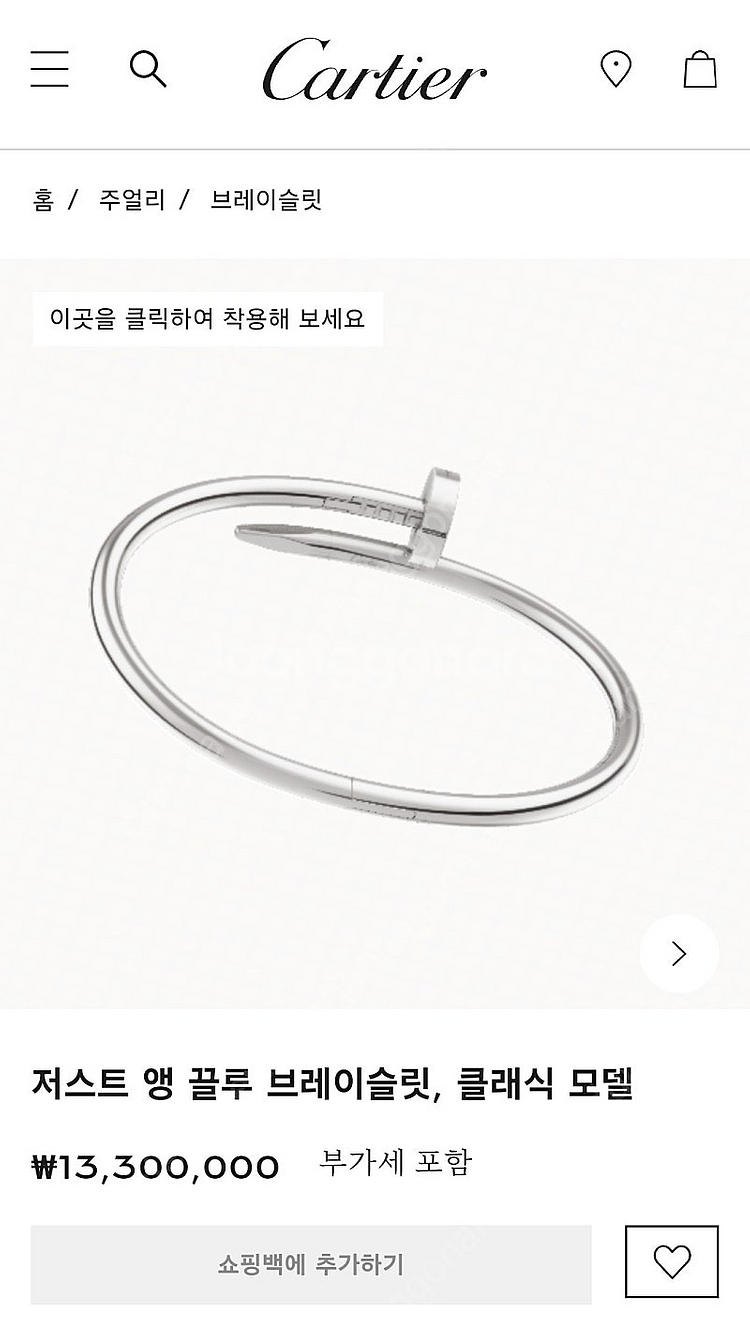Viewport: 750px width, 1321px height.
Task: Tap 이곳을 클릭하여 착용해 보세요 try-on button
Action: (x=208, y=319)
